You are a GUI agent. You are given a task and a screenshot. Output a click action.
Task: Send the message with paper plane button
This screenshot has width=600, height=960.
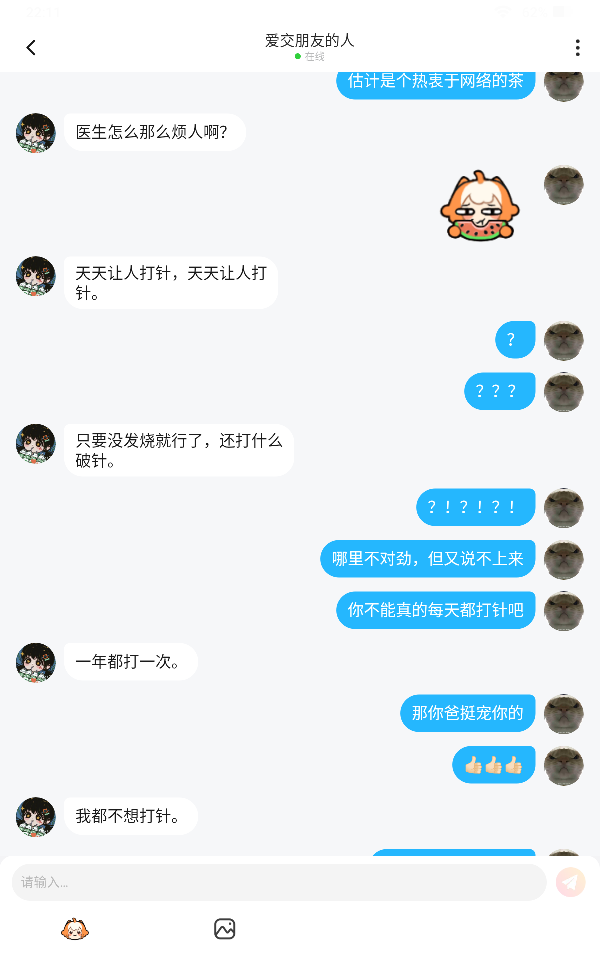tap(570, 882)
